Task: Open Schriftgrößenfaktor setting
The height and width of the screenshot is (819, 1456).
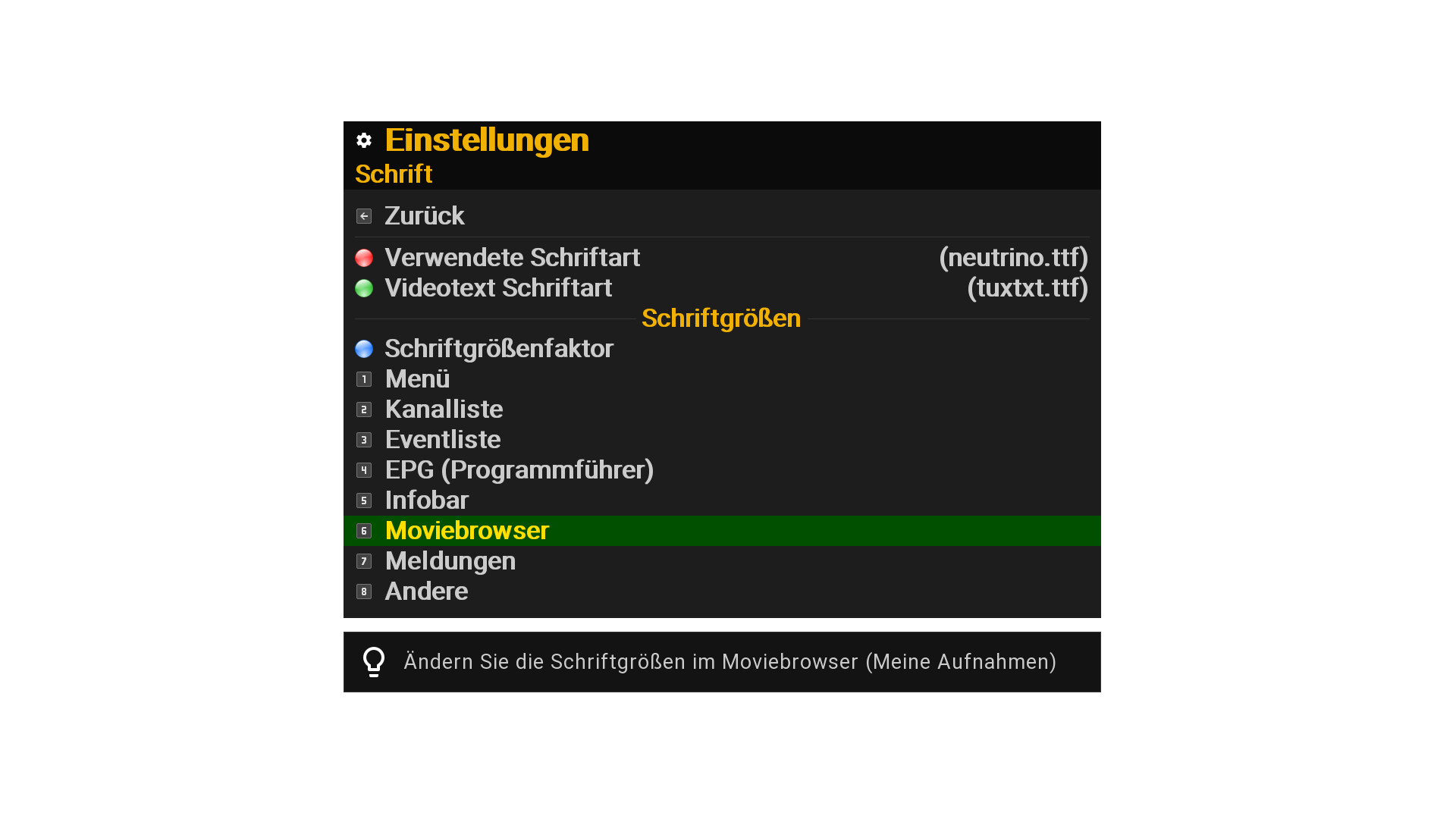Action: point(499,349)
